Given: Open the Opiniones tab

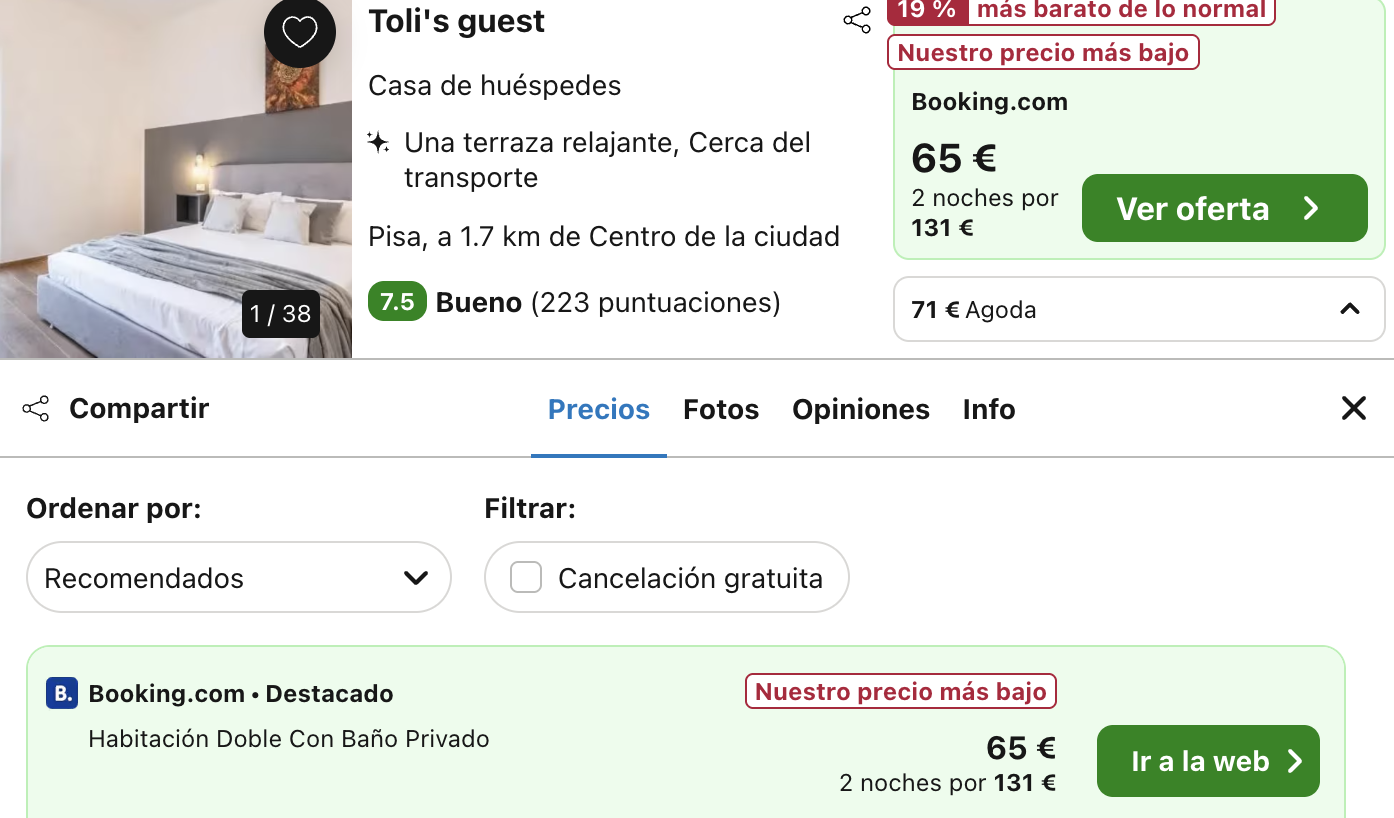Looking at the screenshot, I should pyautogui.click(x=861, y=410).
